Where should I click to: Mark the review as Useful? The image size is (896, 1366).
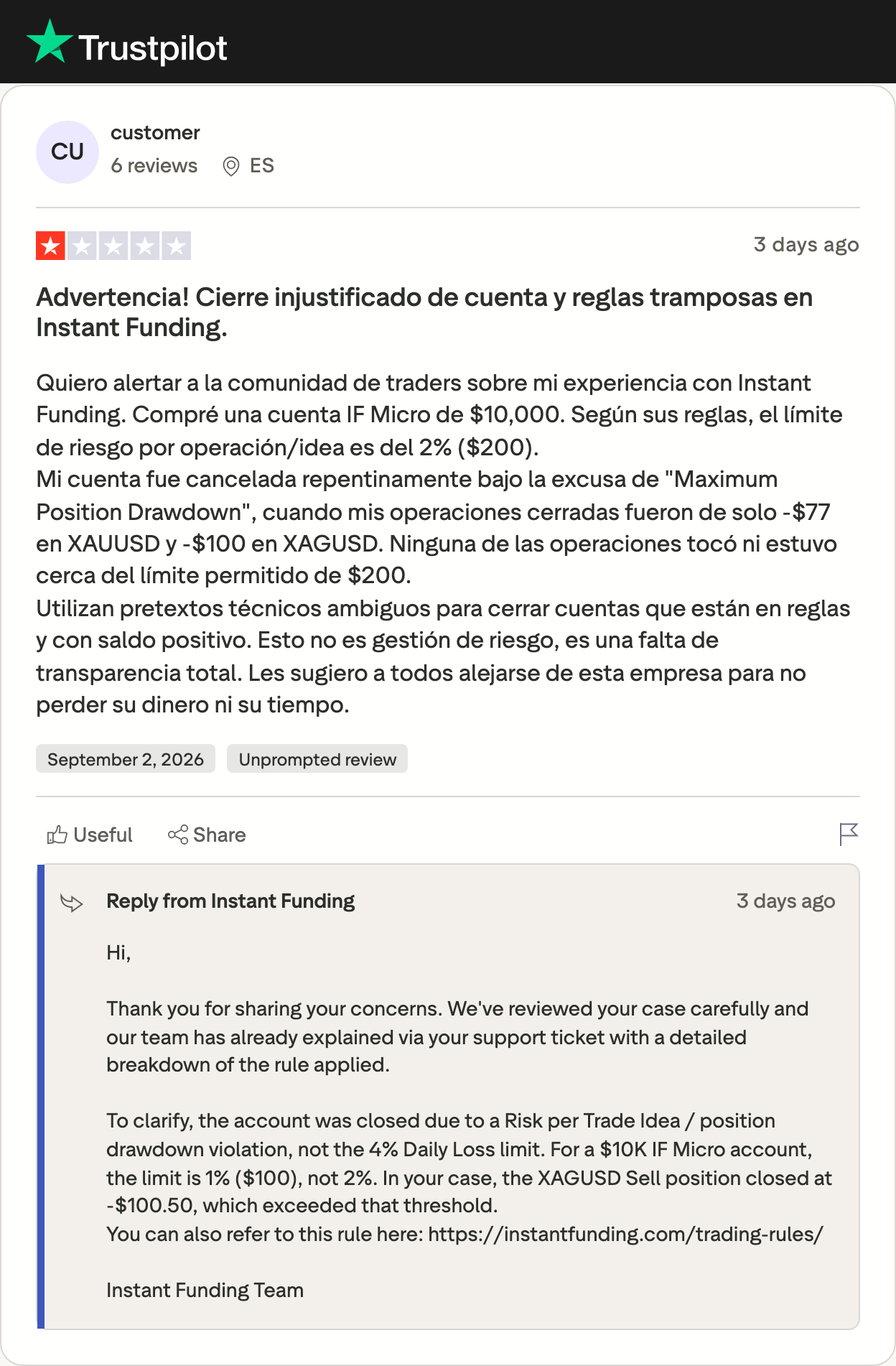coord(90,835)
